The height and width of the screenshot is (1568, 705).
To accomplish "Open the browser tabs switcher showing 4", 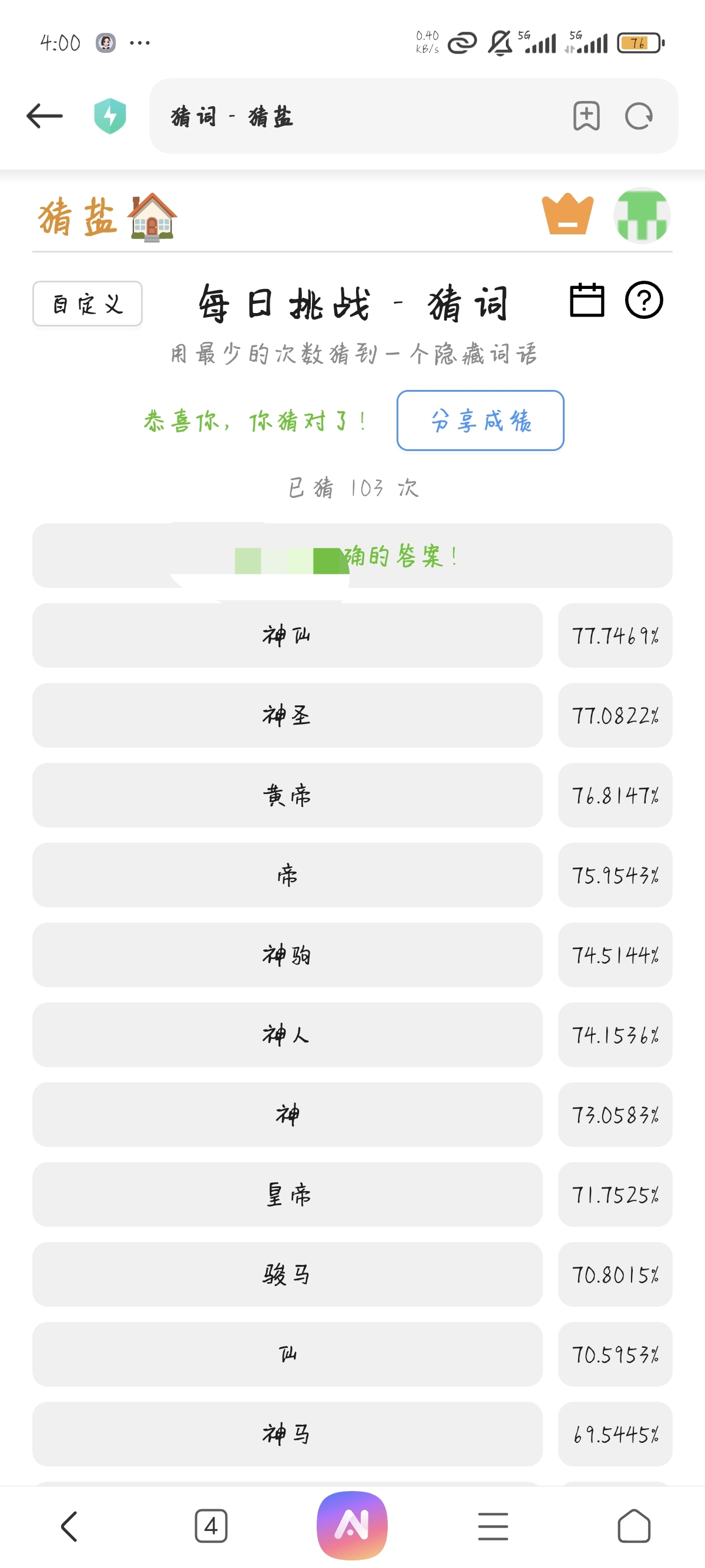I will pos(211,1526).
